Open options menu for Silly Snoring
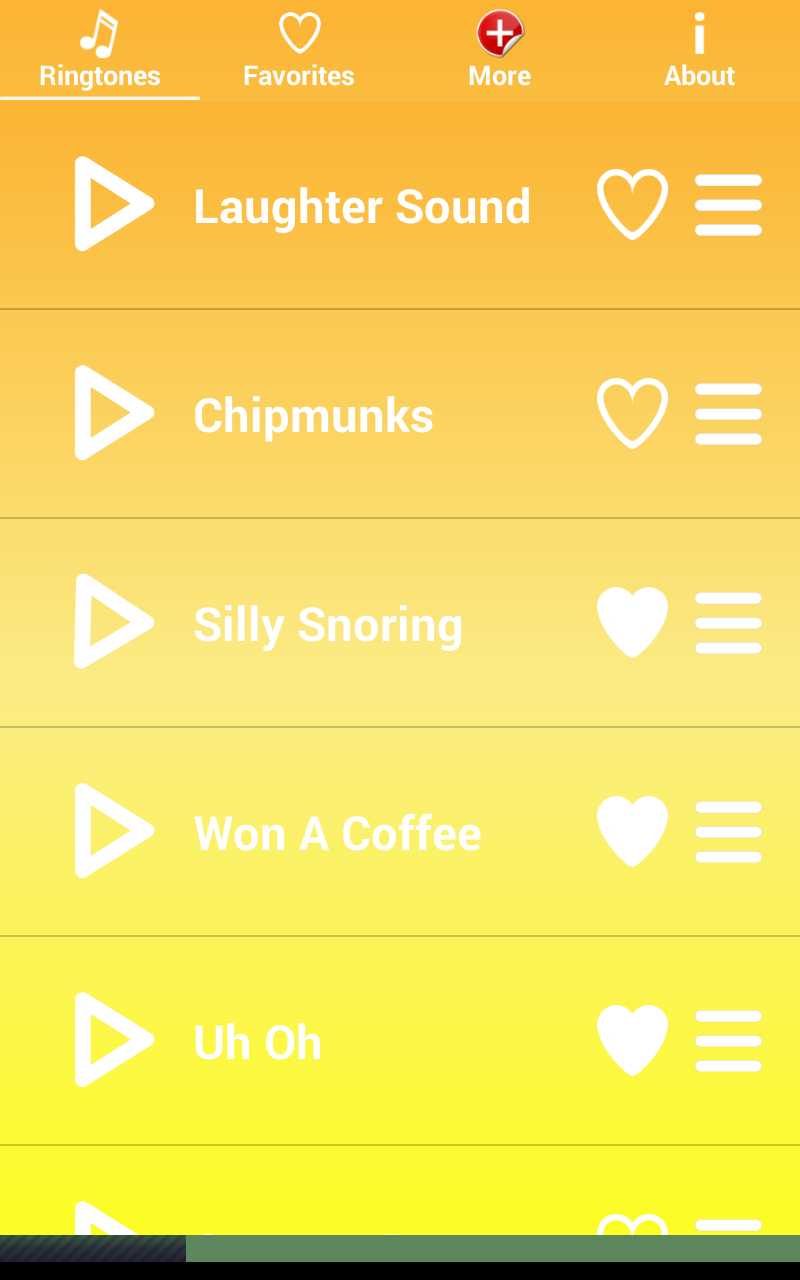Screen dimensions: 800x1280 (728, 623)
